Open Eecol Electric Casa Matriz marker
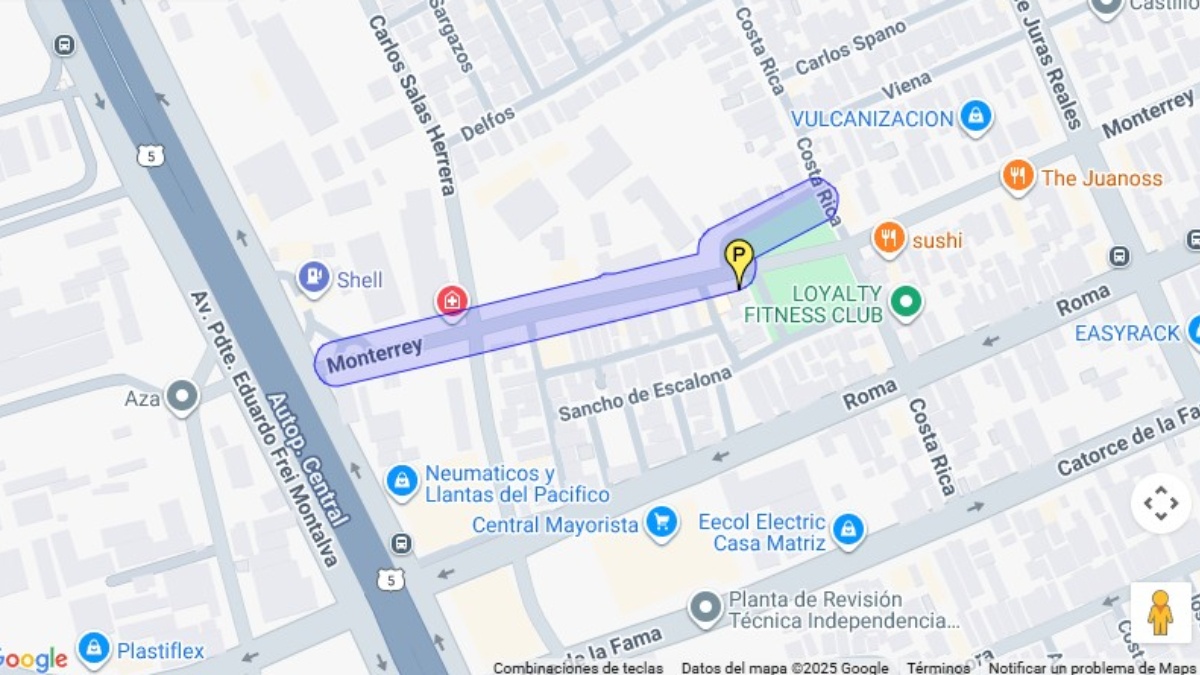The image size is (1200, 675). tap(848, 531)
